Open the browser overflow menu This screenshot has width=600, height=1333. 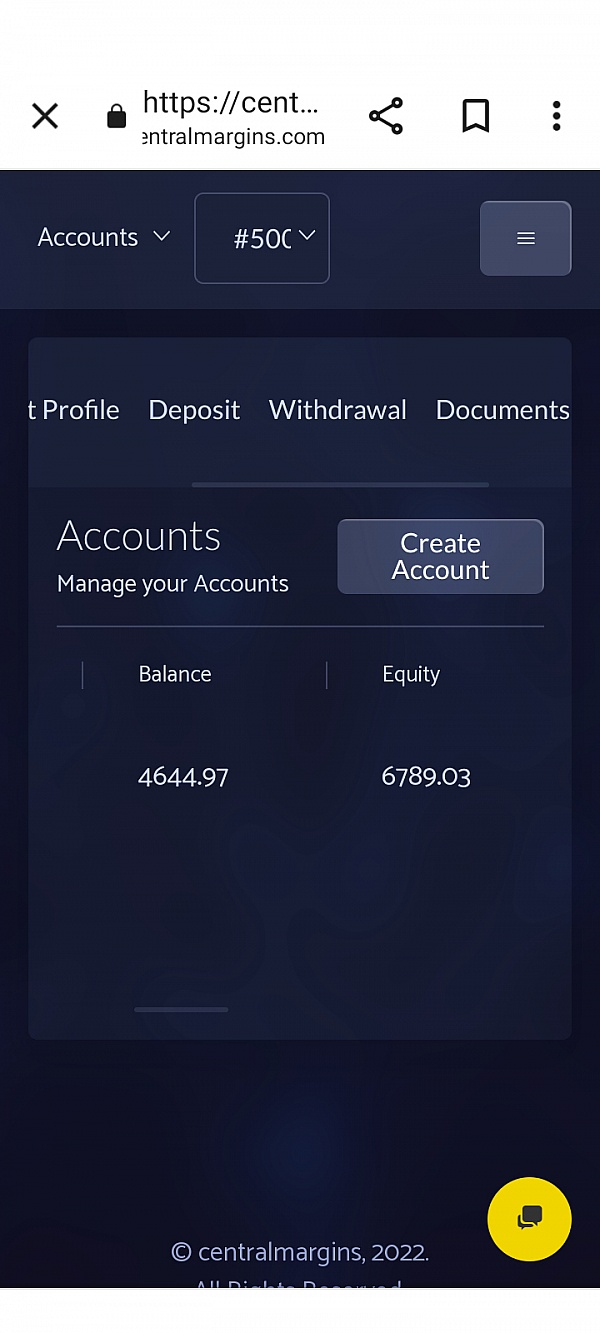pos(556,117)
